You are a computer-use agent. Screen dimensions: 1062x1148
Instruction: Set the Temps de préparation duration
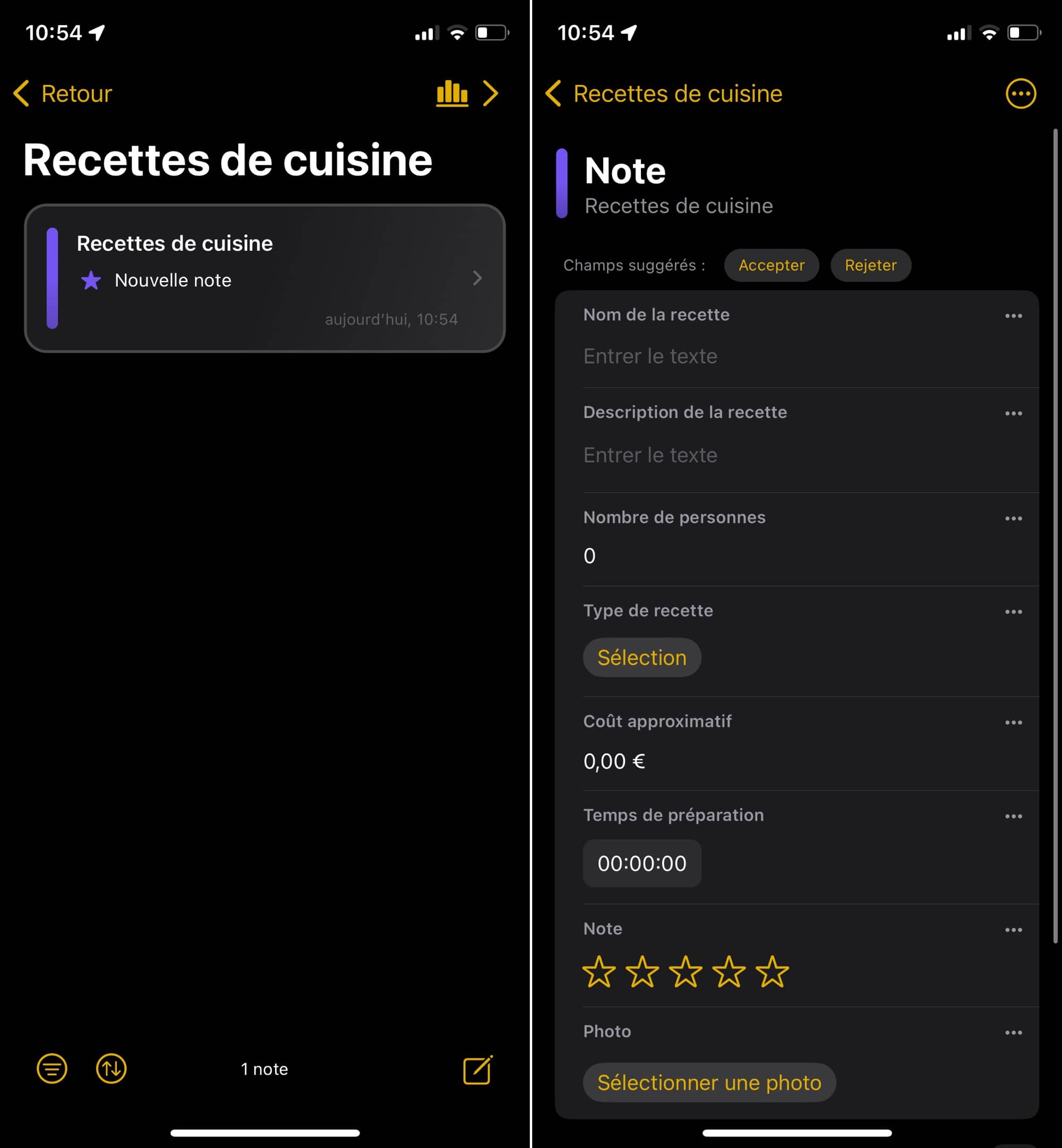[x=642, y=863]
